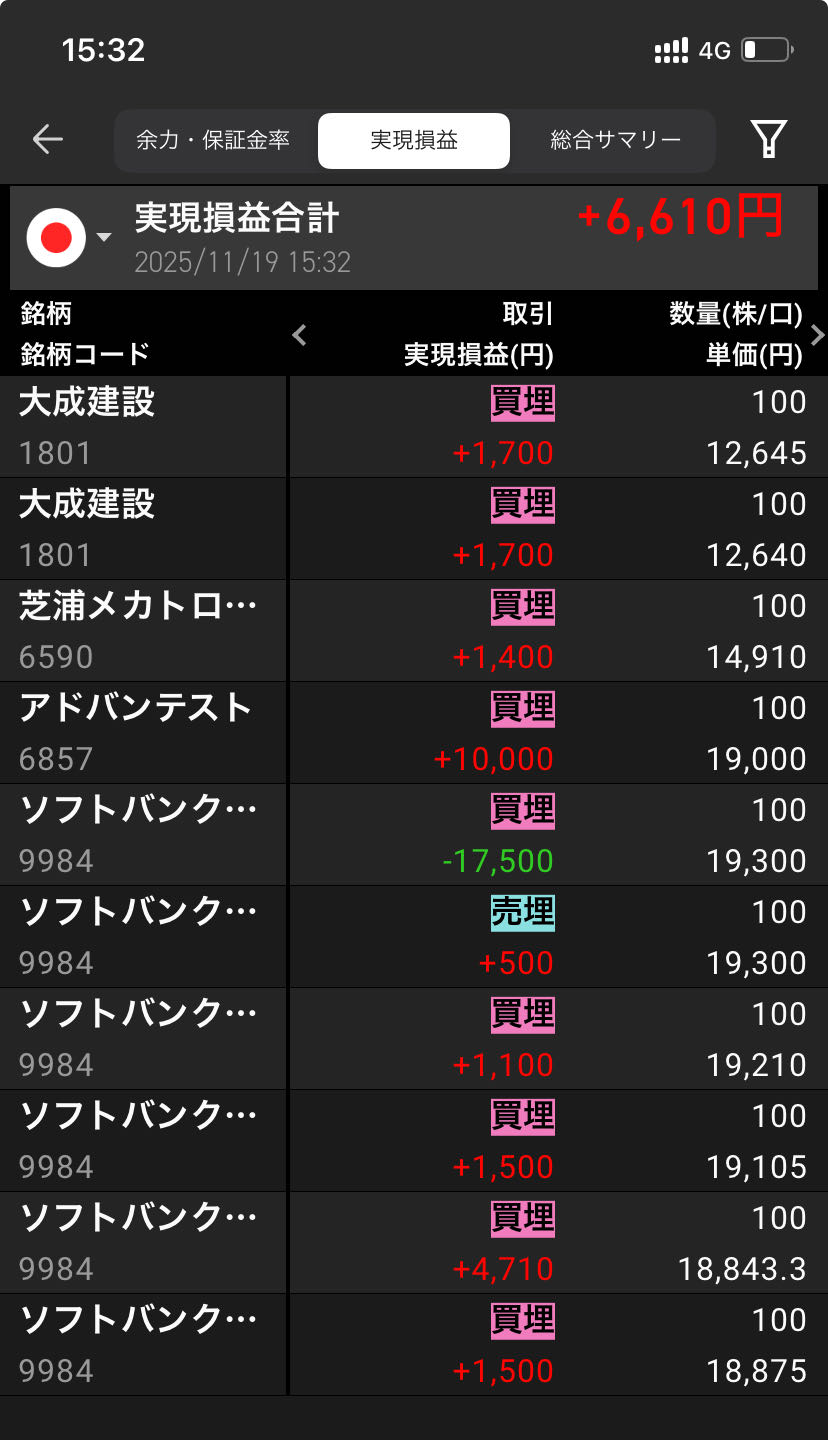Open the アドバンテスト 6857 row
The height and width of the screenshot is (1440, 828).
pos(414,733)
